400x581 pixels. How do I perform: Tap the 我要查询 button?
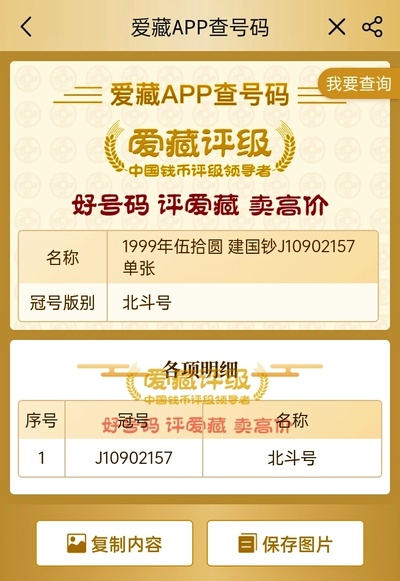point(358,83)
